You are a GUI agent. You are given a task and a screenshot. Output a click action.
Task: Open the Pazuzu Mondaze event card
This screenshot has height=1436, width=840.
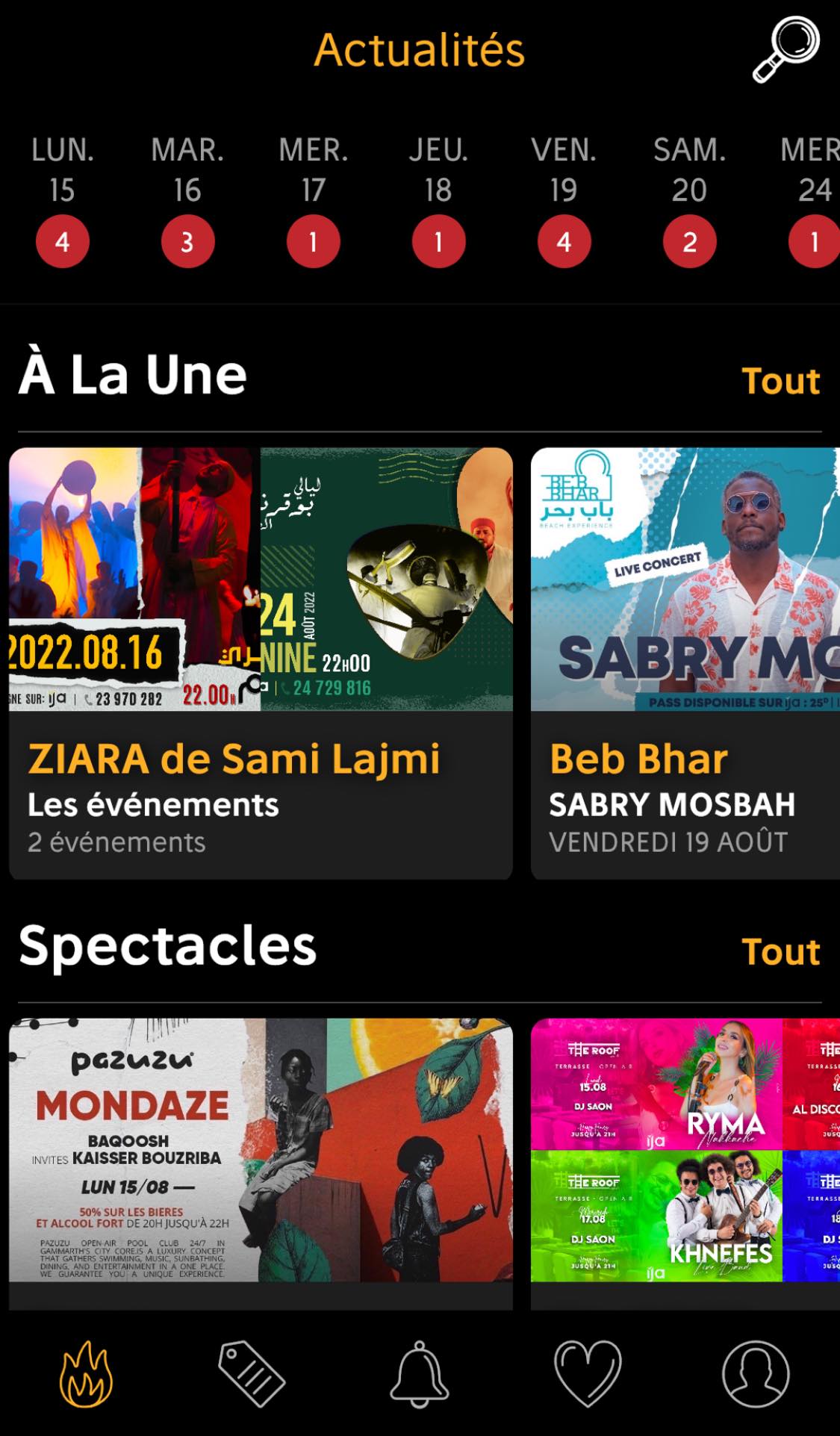[261, 1150]
